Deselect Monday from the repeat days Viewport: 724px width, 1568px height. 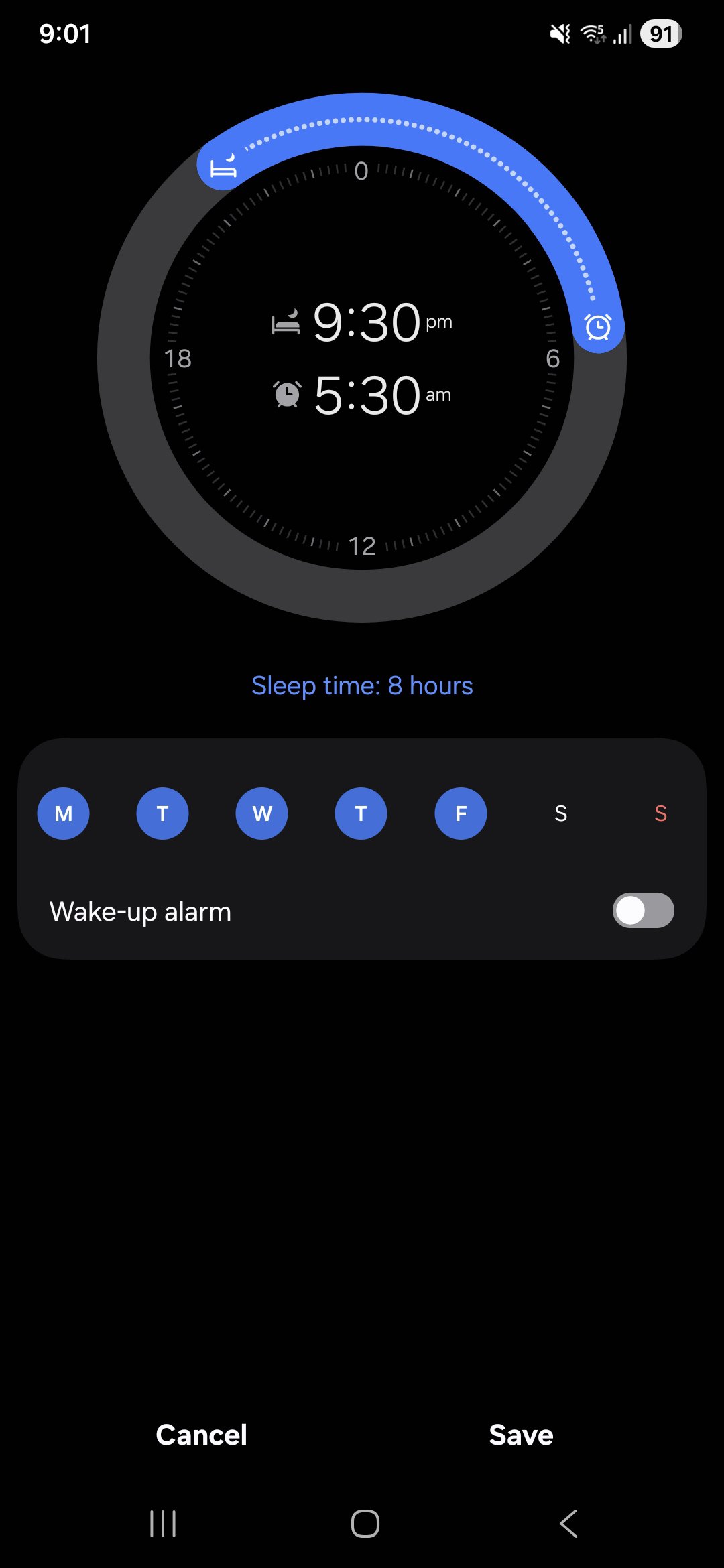tap(64, 813)
